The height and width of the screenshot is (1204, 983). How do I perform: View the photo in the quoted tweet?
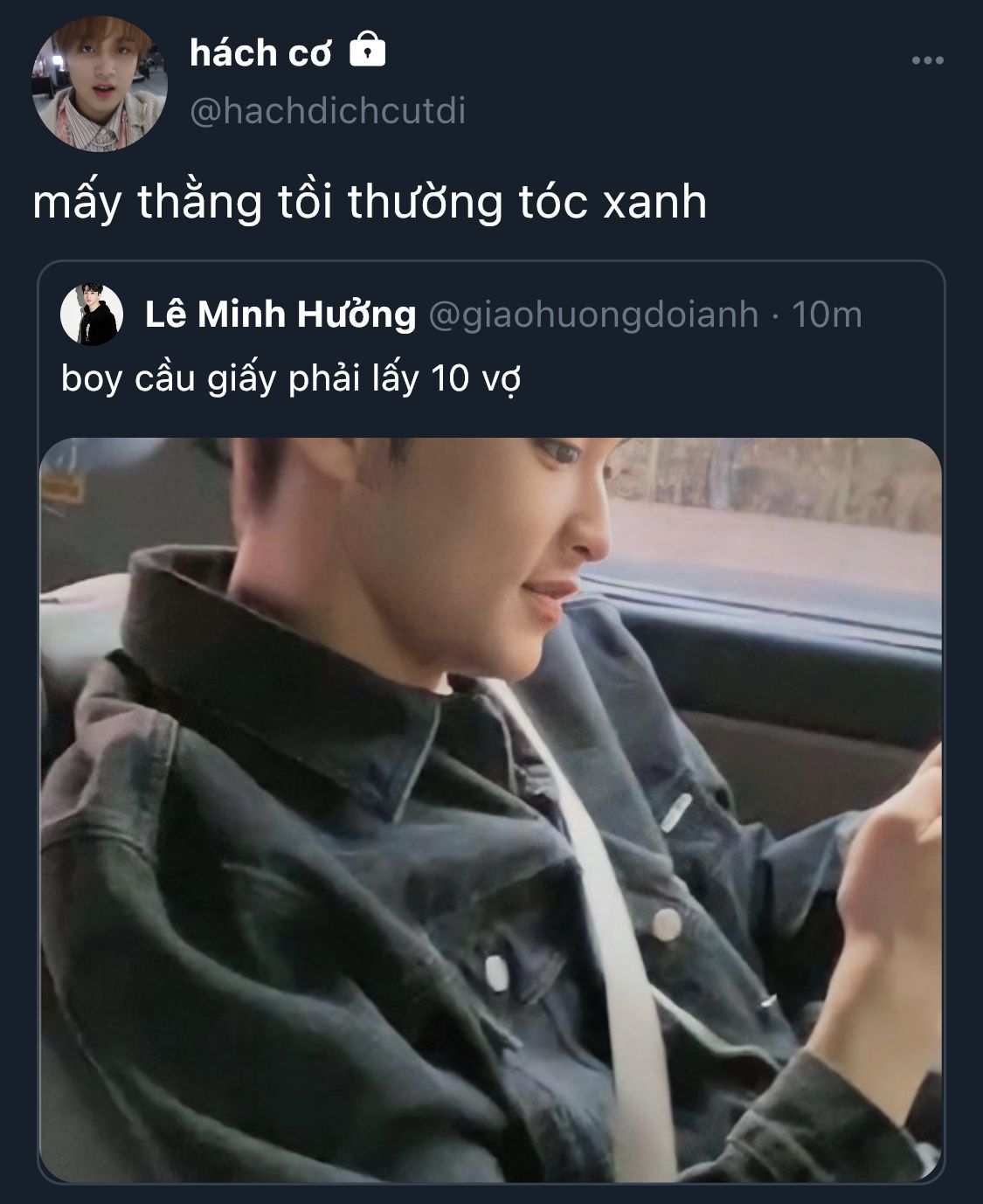click(490, 808)
